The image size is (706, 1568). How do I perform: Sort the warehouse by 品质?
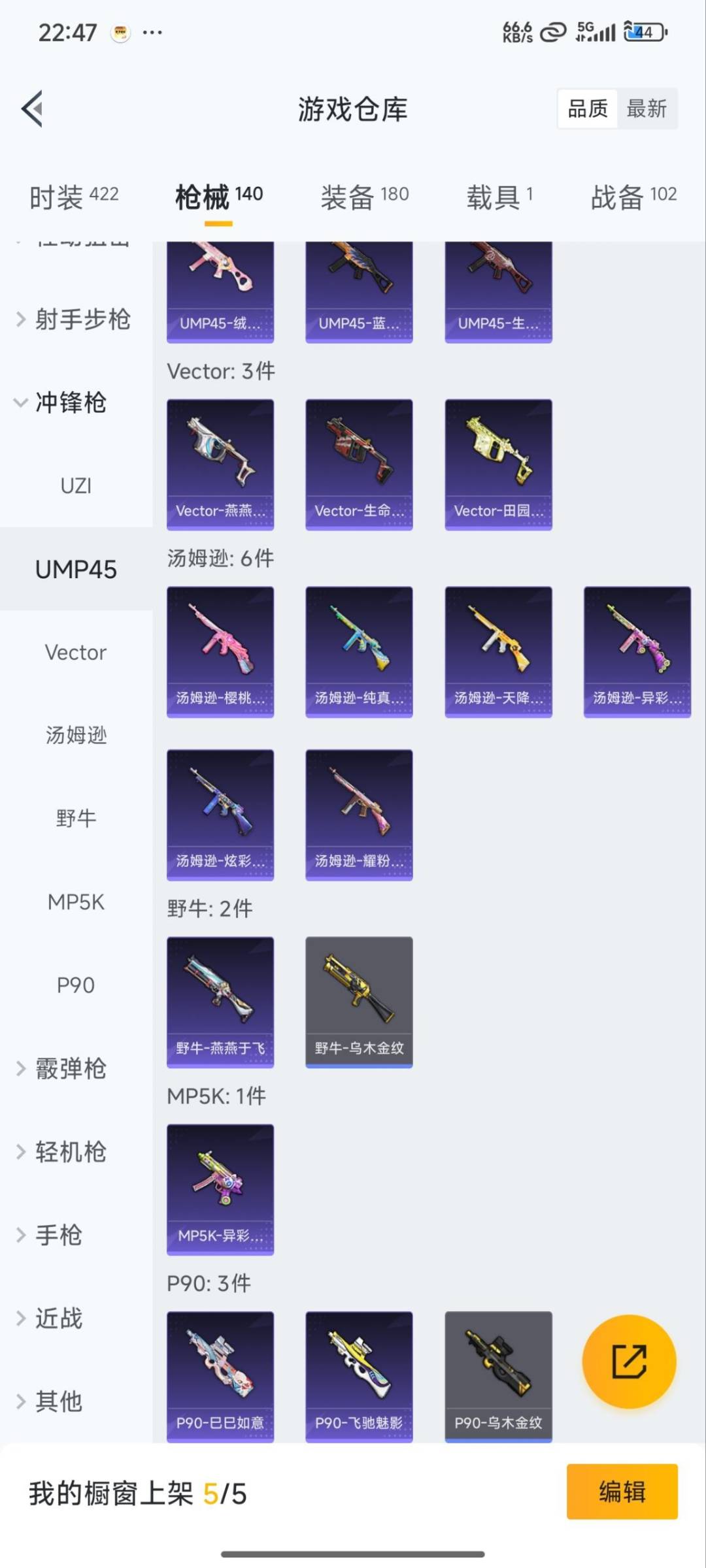[x=588, y=108]
